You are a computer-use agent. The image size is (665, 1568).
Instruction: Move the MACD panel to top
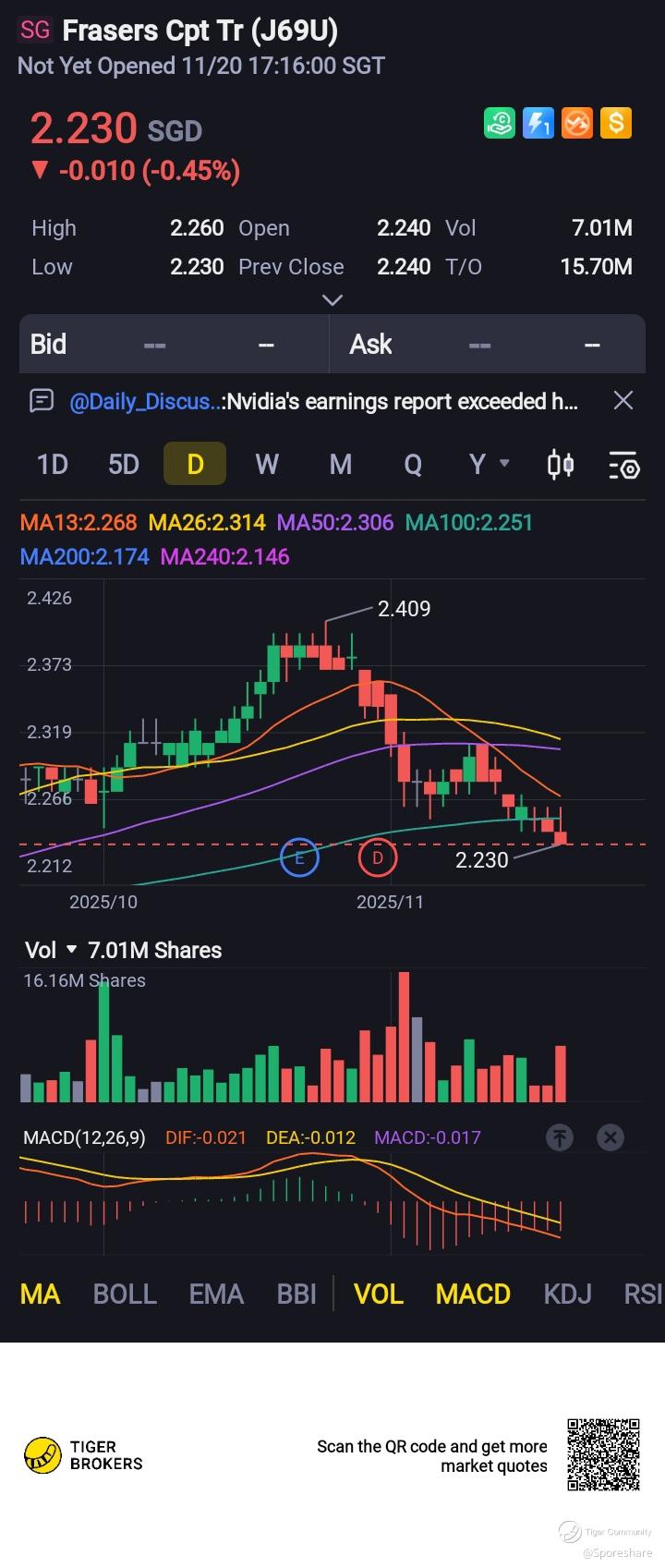click(x=560, y=1137)
